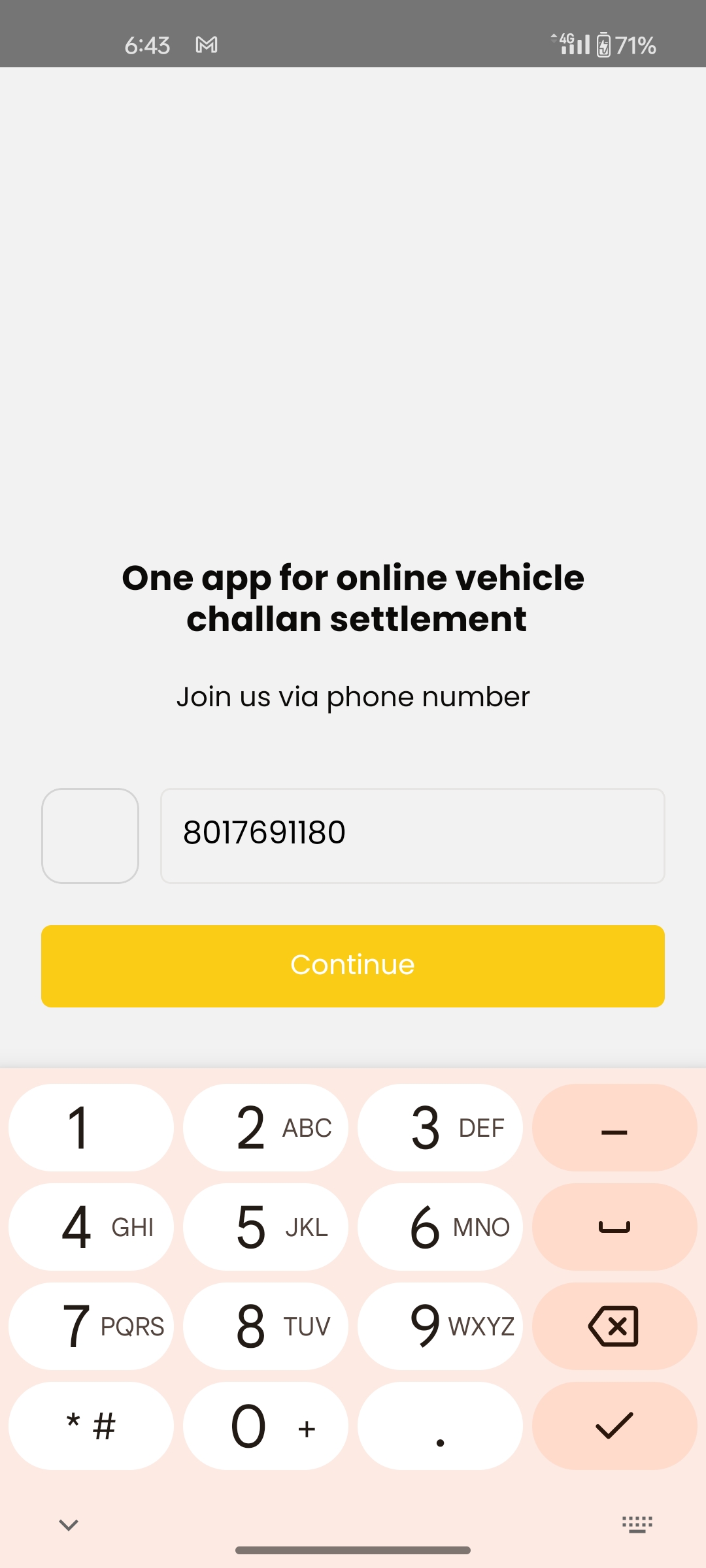Confirm entry with the checkmark key
Viewport: 706px width, 1568px height.
pos(614,1426)
